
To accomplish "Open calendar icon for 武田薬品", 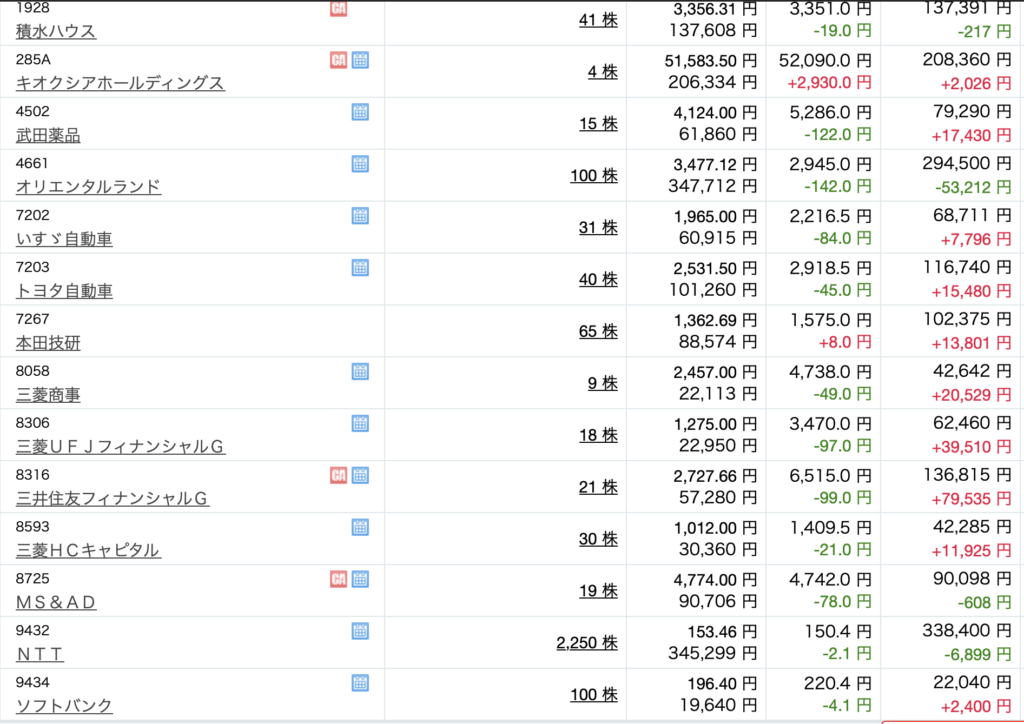I will pyautogui.click(x=360, y=112).
